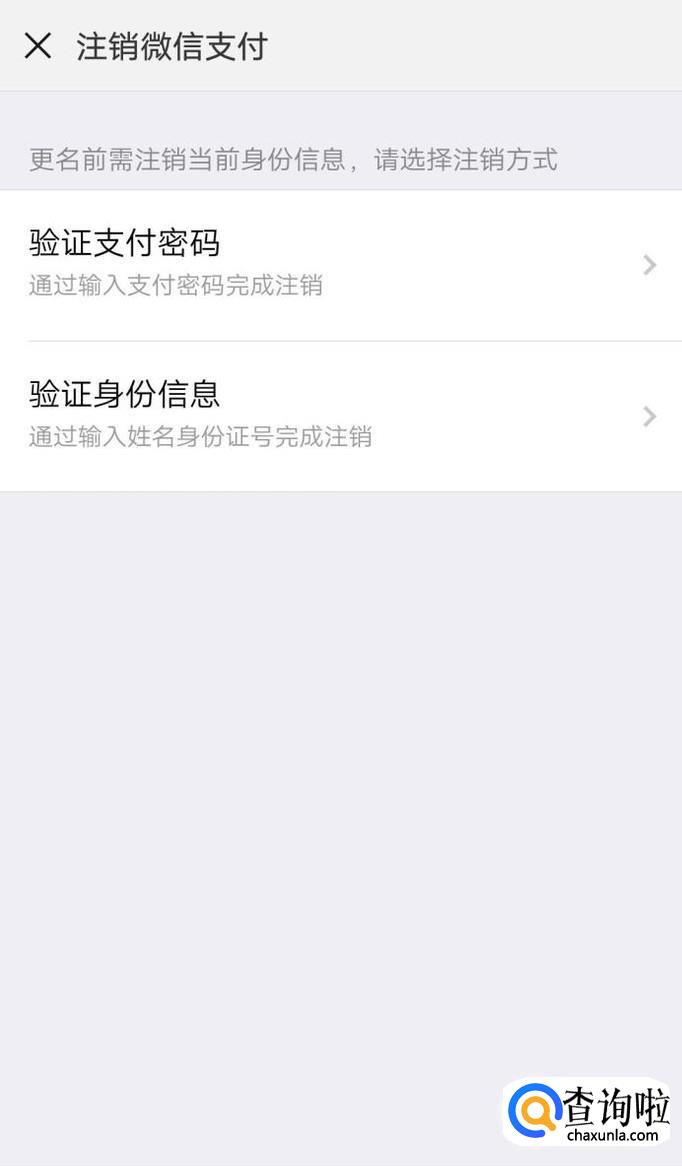Select 验证身份信息 option
This screenshot has height=1166, width=682.
(x=341, y=416)
